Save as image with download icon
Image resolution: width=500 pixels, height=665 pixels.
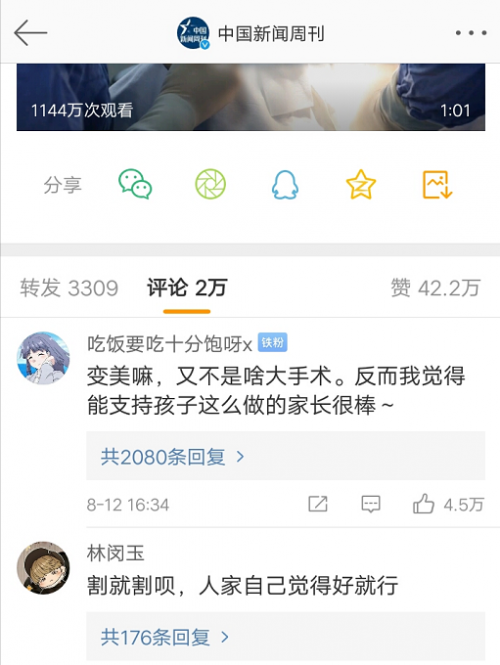pos(437,184)
